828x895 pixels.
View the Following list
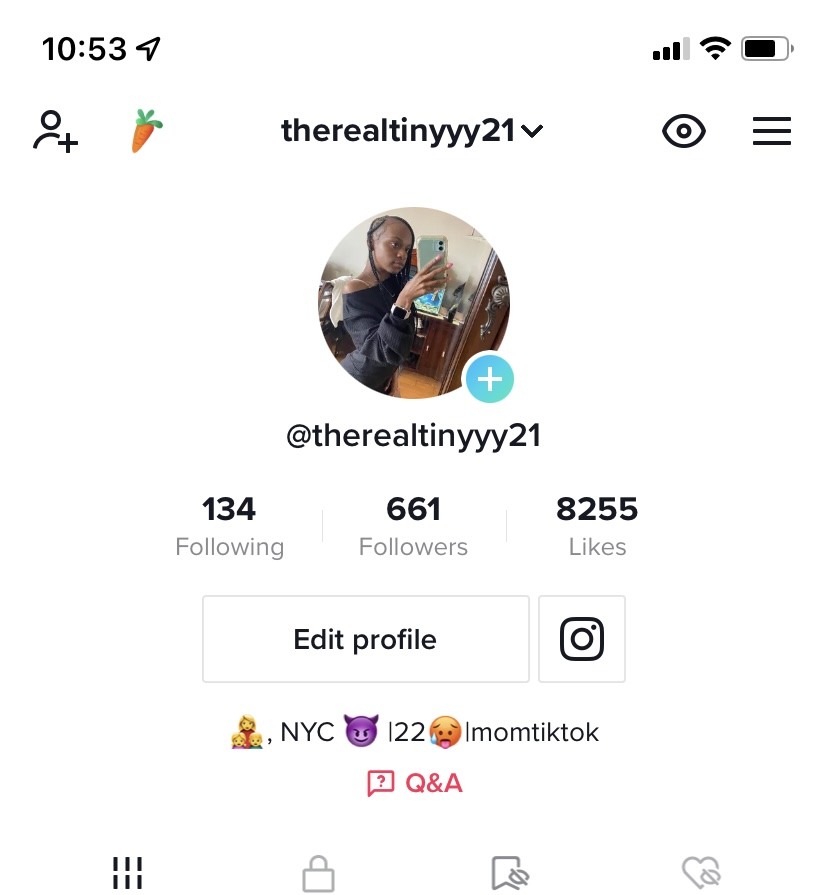229,526
